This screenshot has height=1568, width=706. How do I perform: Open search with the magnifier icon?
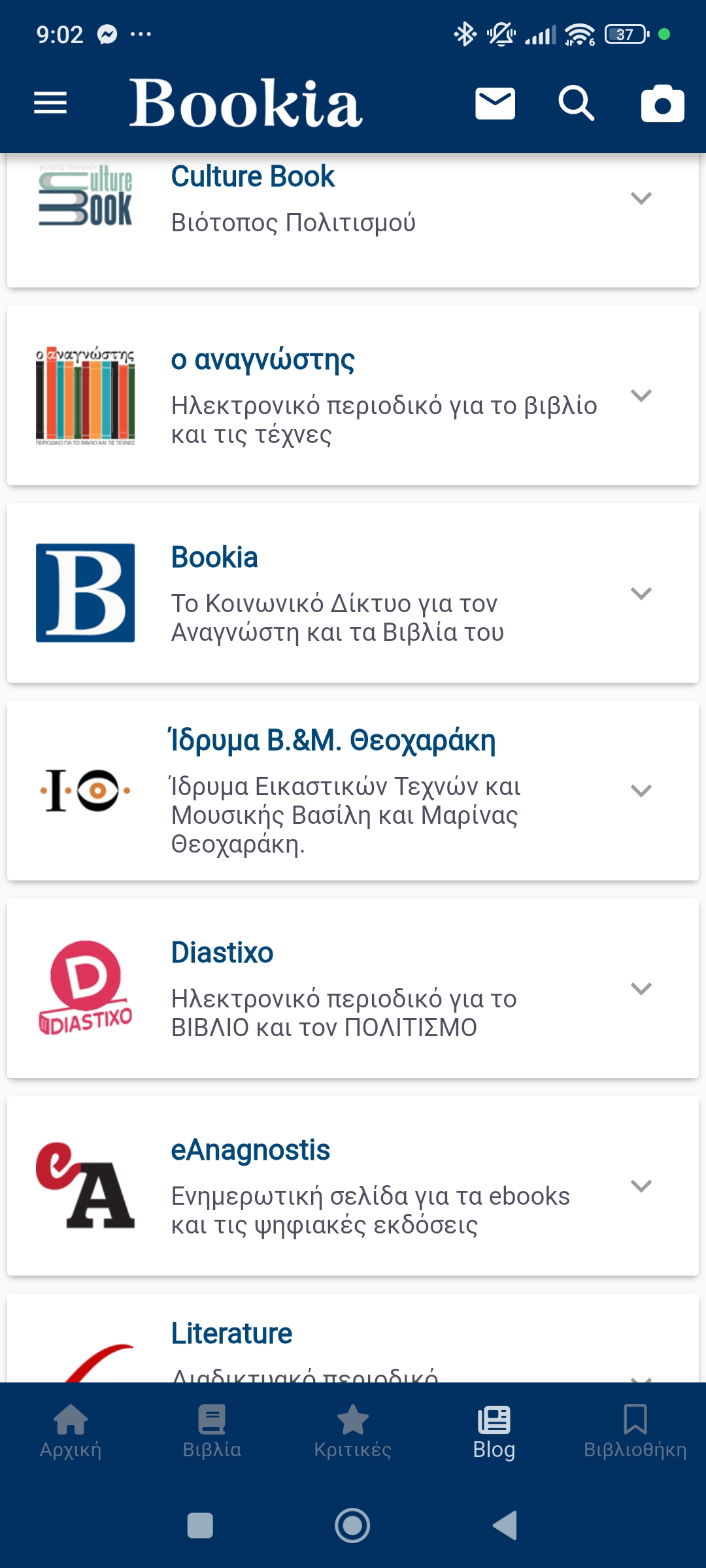576,103
